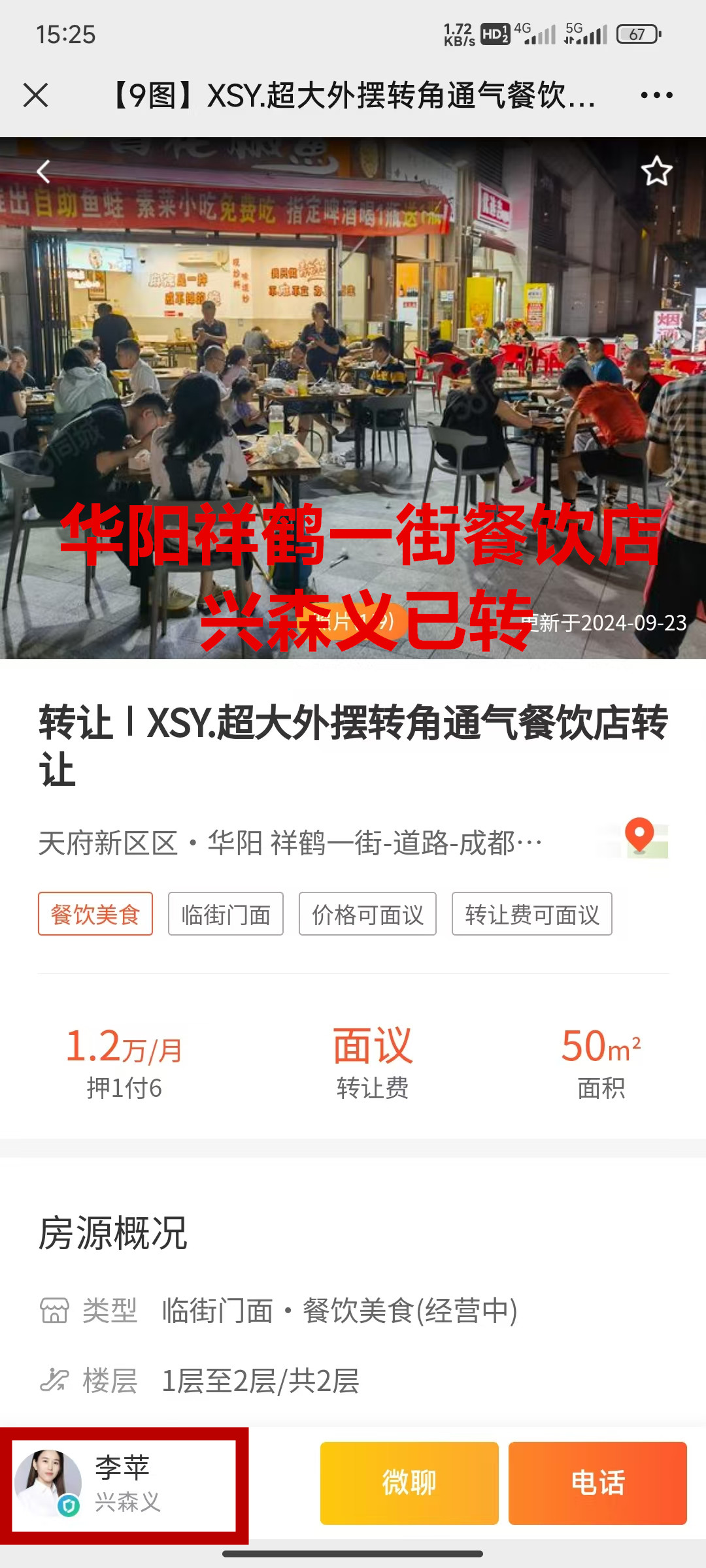Select the 餐饮美食 tag
The width and height of the screenshot is (706, 1568).
coord(95,914)
